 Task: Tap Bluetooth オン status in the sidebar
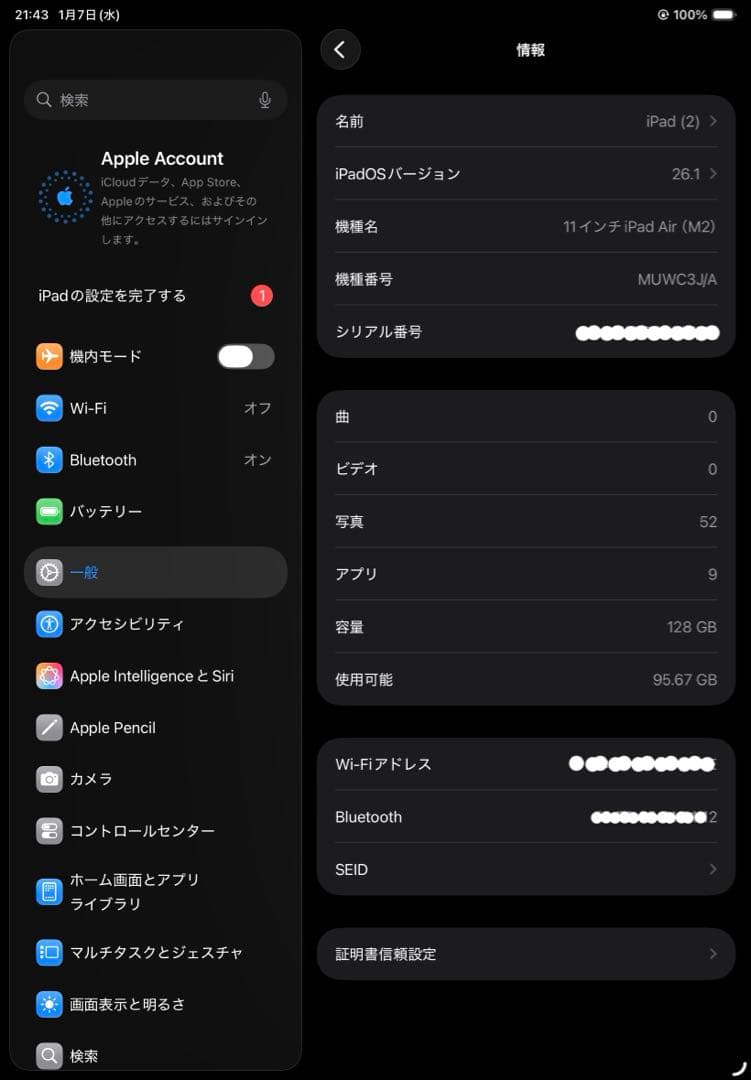tap(256, 460)
